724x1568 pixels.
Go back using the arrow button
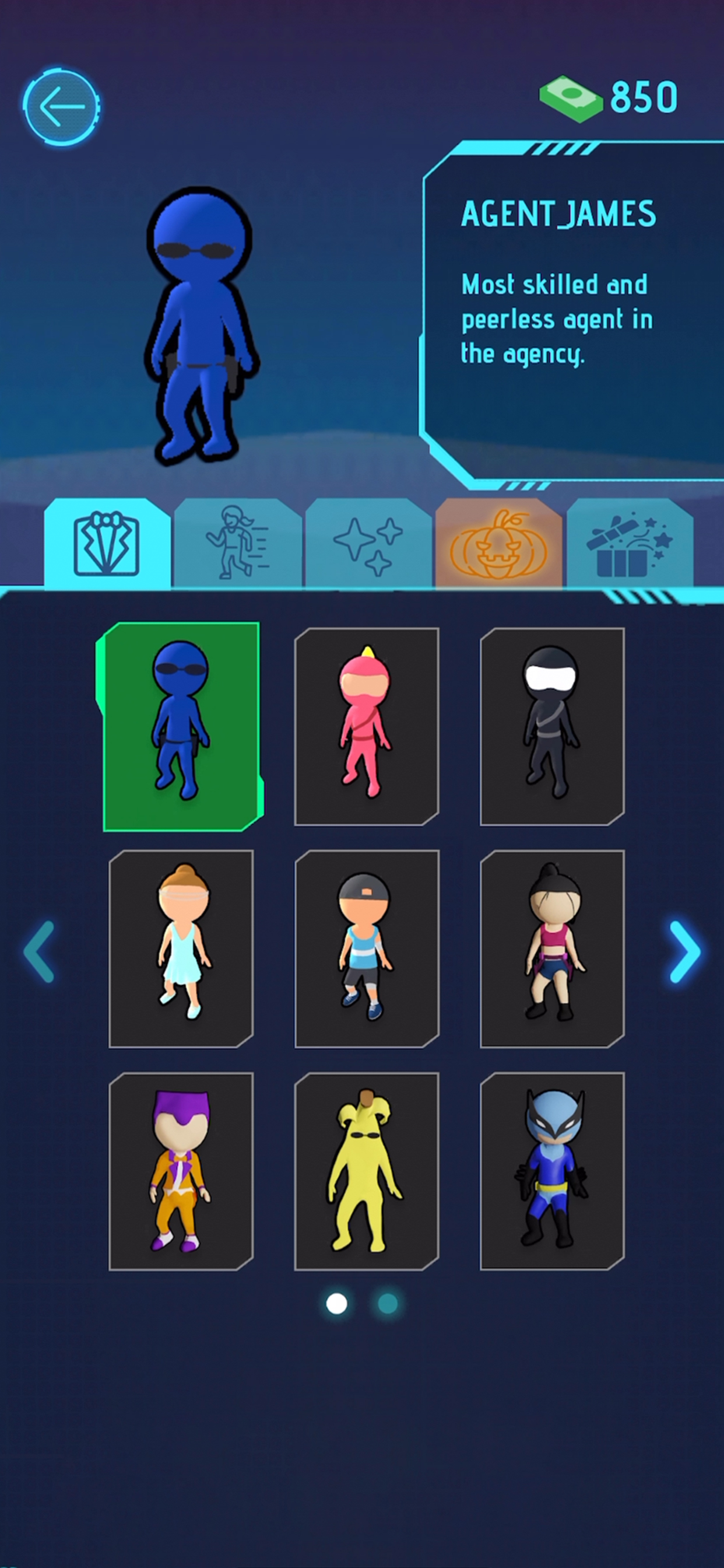[61, 107]
